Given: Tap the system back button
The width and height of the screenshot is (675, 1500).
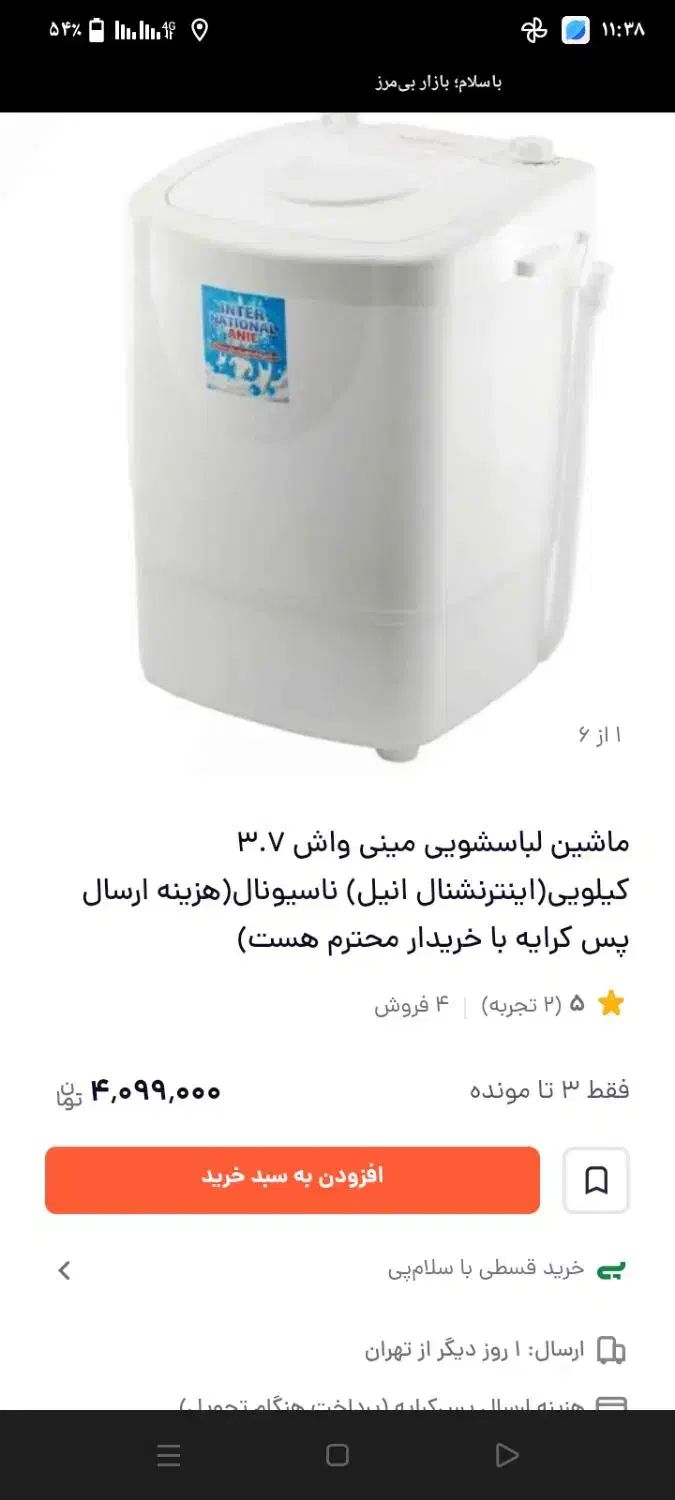Looking at the screenshot, I should [x=507, y=1455].
